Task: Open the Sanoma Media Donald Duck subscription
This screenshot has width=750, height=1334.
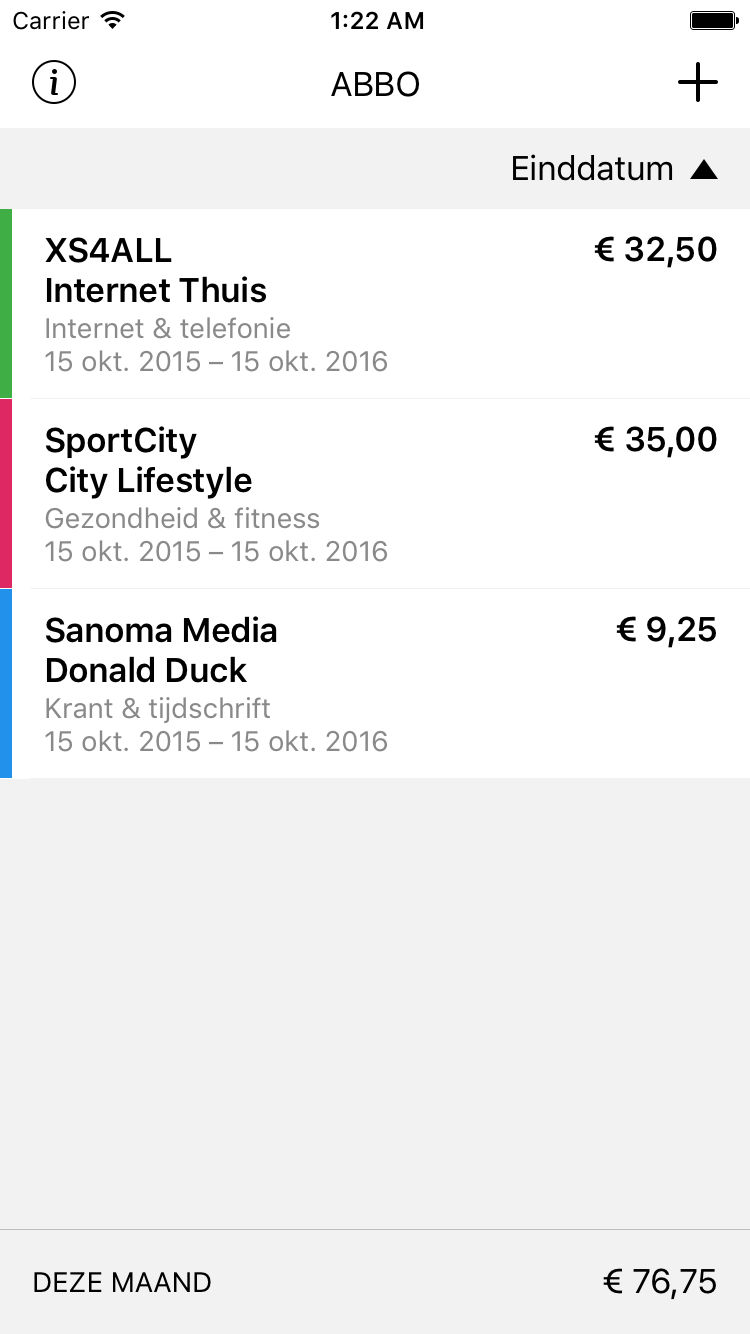Action: point(375,684)
